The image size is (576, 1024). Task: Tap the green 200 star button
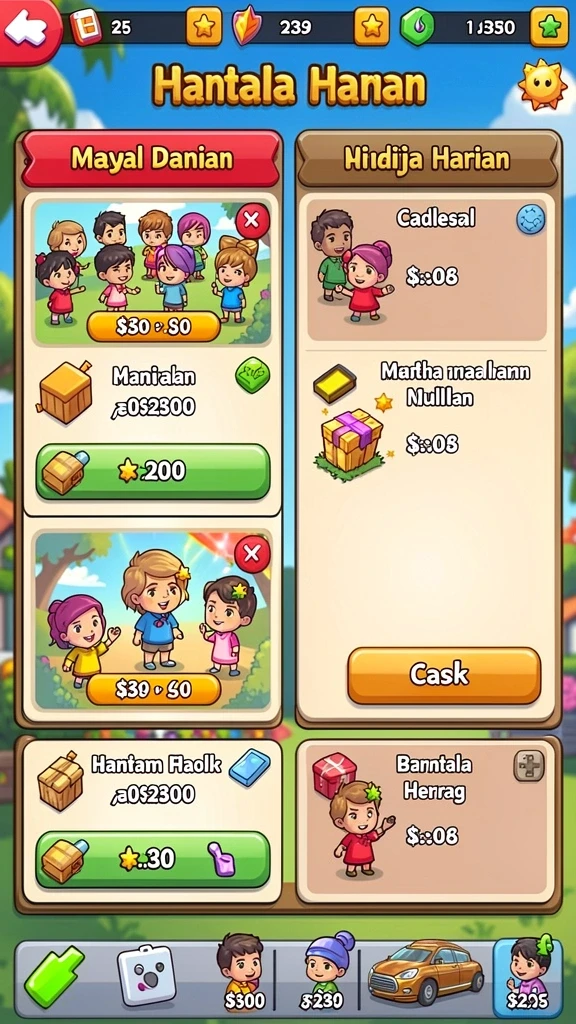point(152,472)
